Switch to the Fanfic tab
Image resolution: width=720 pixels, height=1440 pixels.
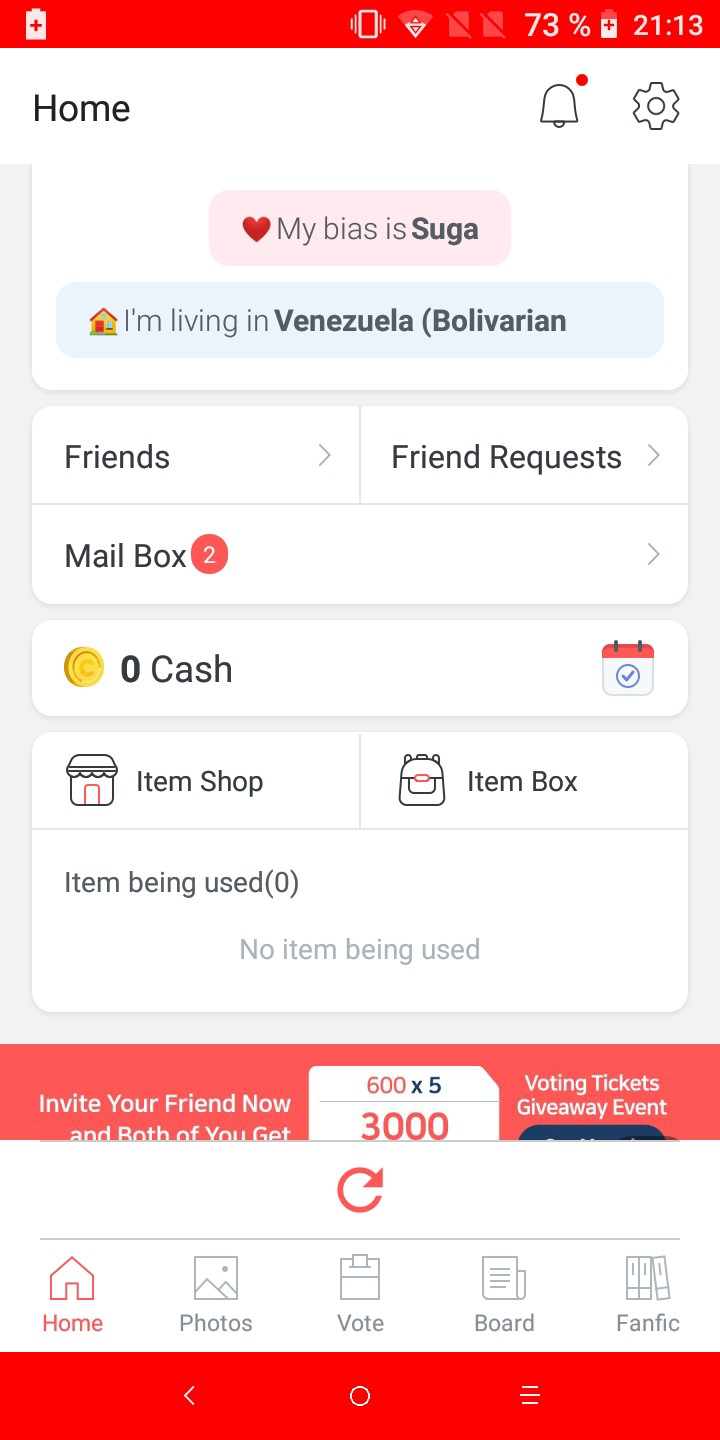tap(648, 1296)
